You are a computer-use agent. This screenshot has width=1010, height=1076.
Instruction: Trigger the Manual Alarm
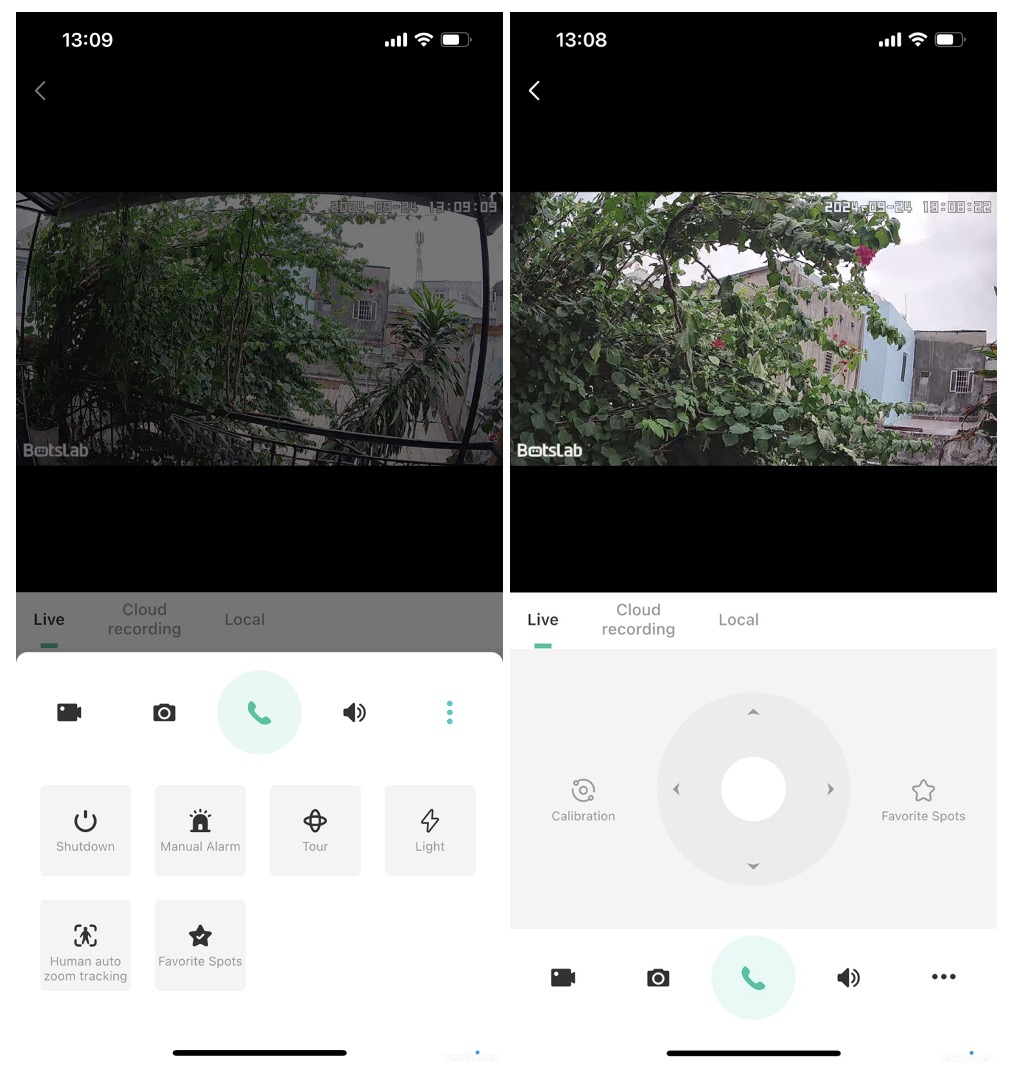[200, 831]
